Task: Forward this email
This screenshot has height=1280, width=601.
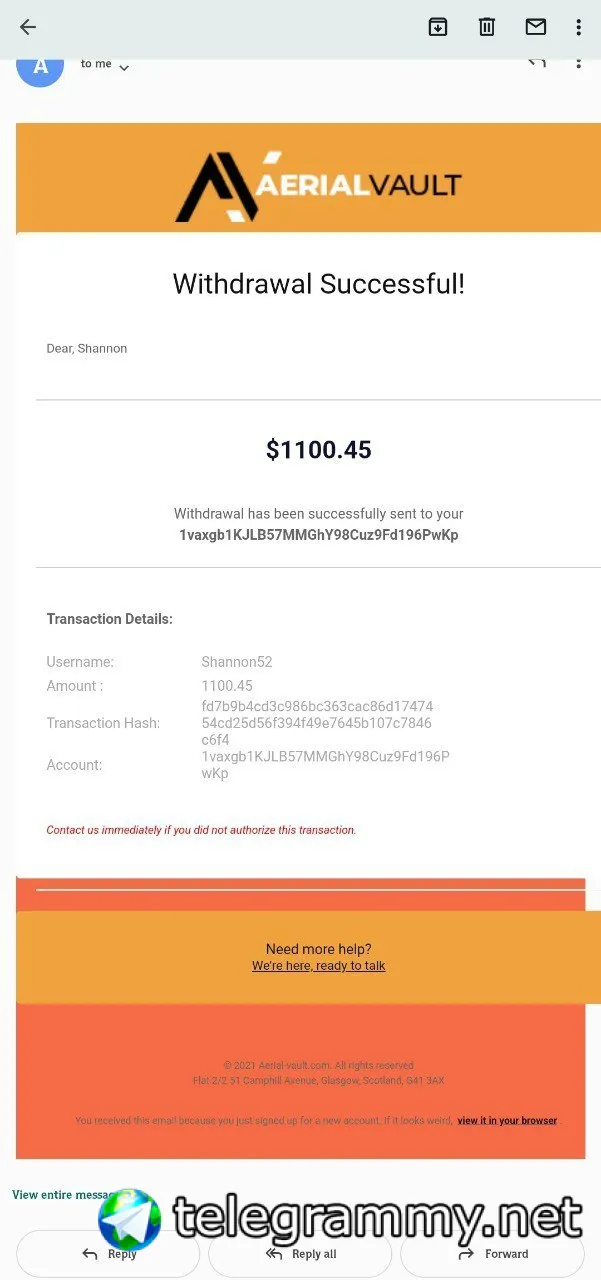Action: (x=492, y=1254)
